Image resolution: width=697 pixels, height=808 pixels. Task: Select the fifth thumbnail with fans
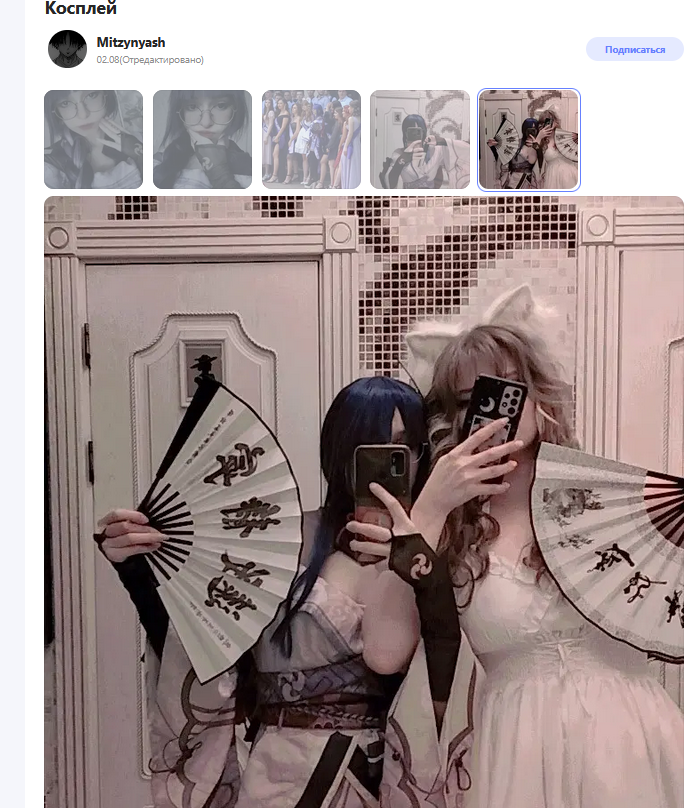point(529,140)
